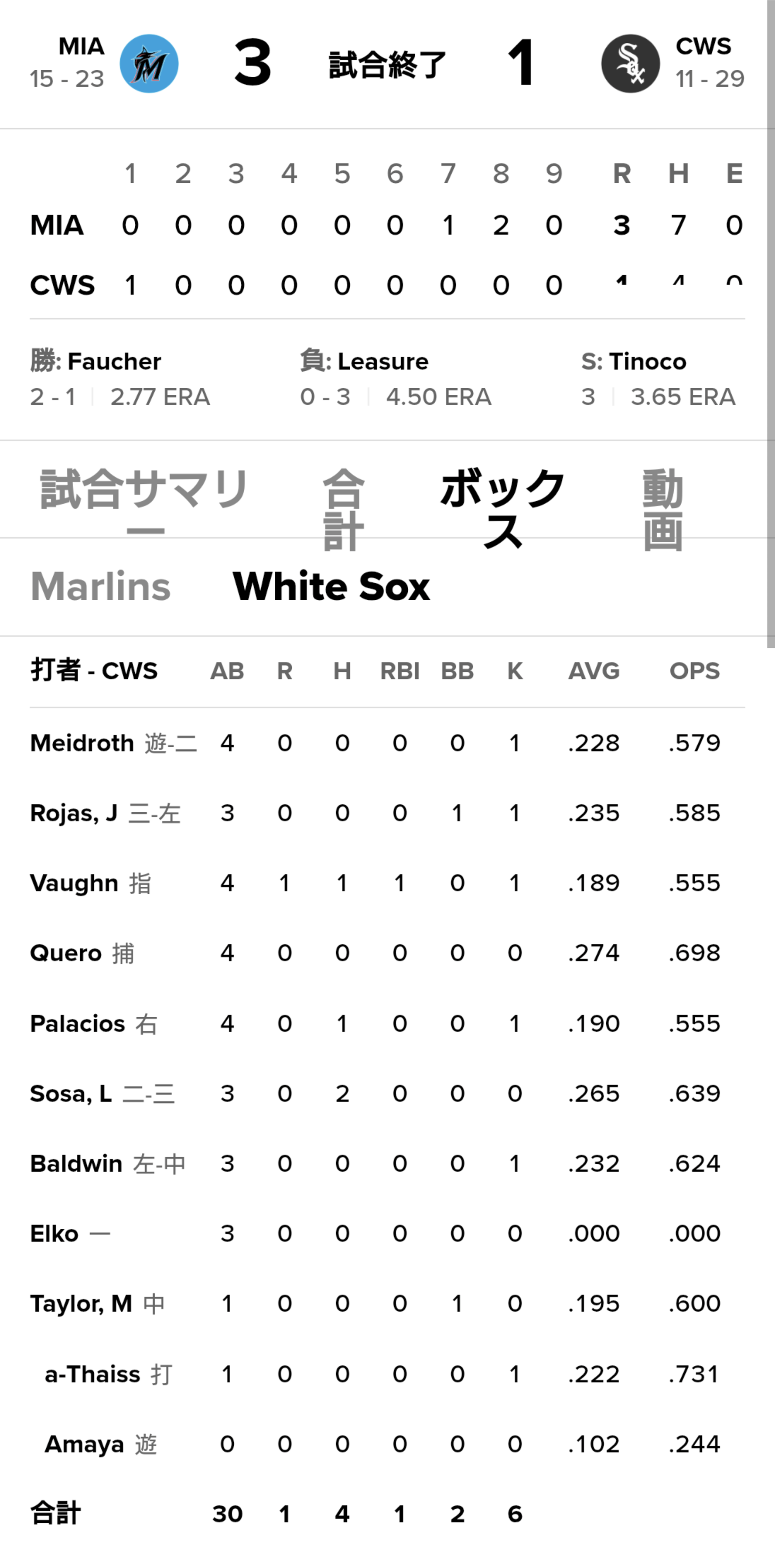The image size is (775, 1568).
Task: View Sosa, L player details
Action: (x=71, y=1094)
